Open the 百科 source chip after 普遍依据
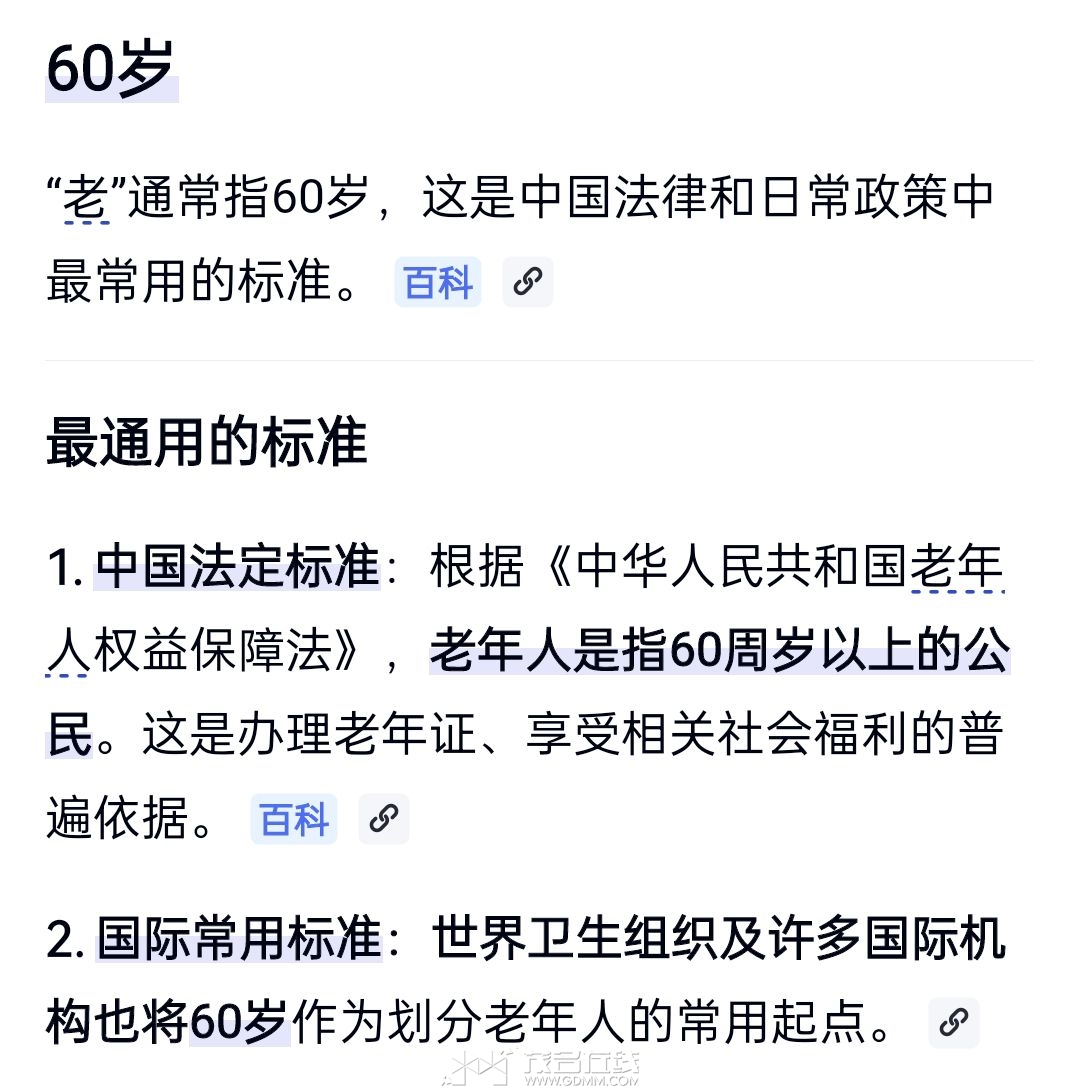The width and height of the screenshot is (1079, 1091). (x=293, y=820)
